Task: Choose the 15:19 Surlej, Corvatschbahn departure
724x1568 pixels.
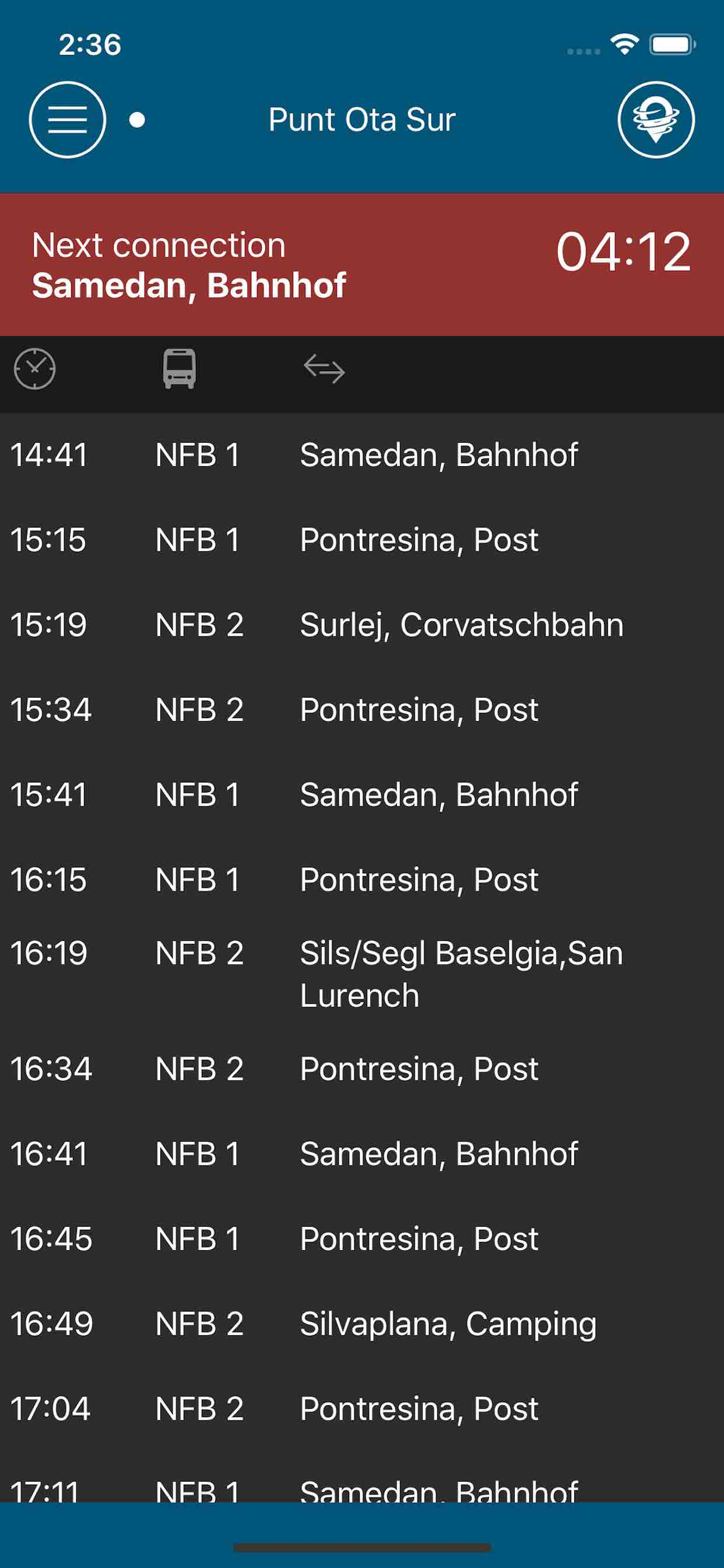Action: (362, 625)
